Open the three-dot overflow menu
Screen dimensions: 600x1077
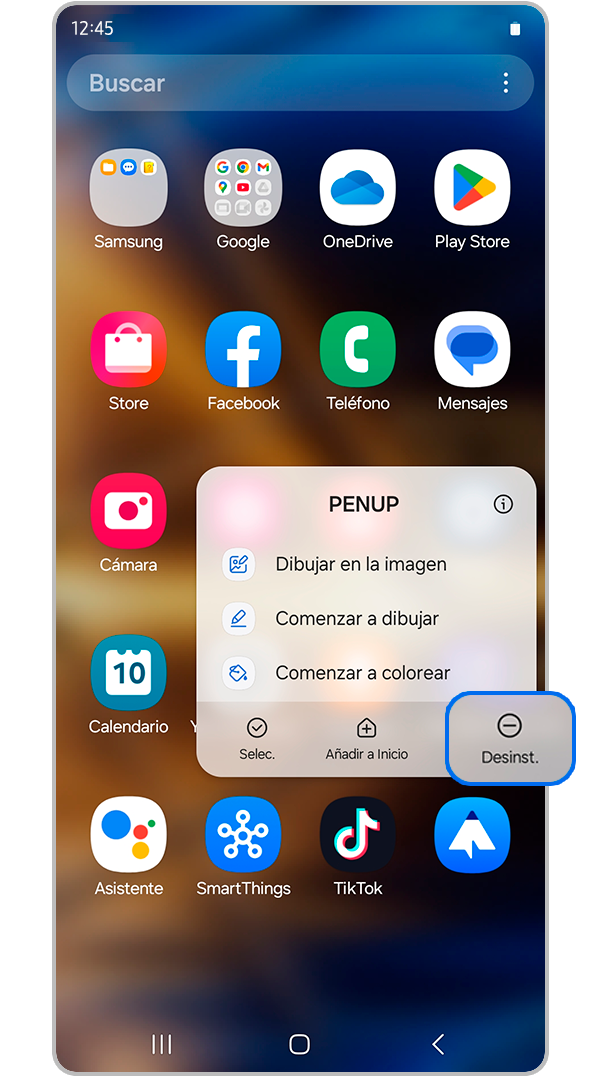(x=506, y=83)
